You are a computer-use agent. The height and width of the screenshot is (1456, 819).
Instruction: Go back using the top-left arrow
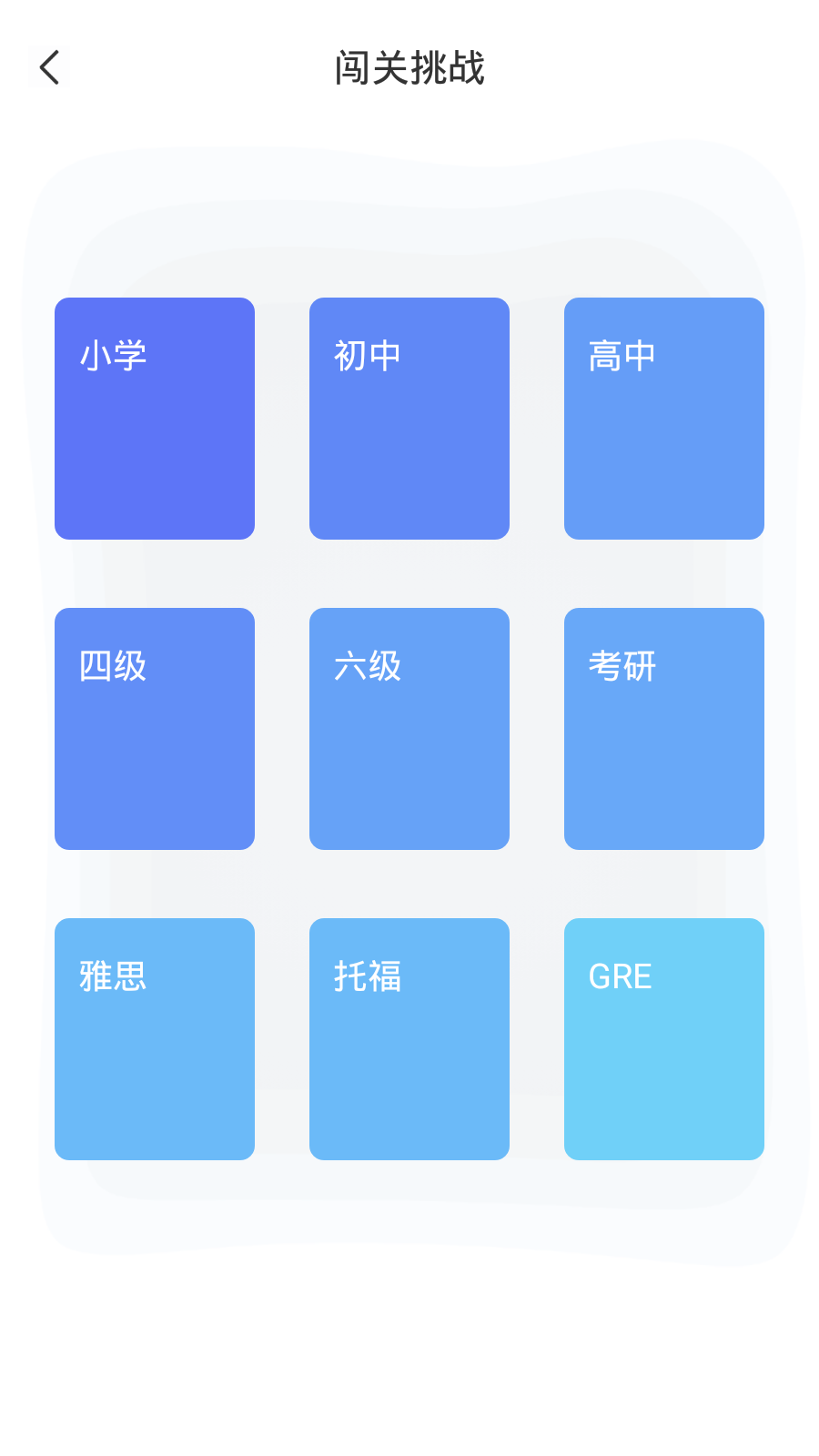[x=49, y=67]
